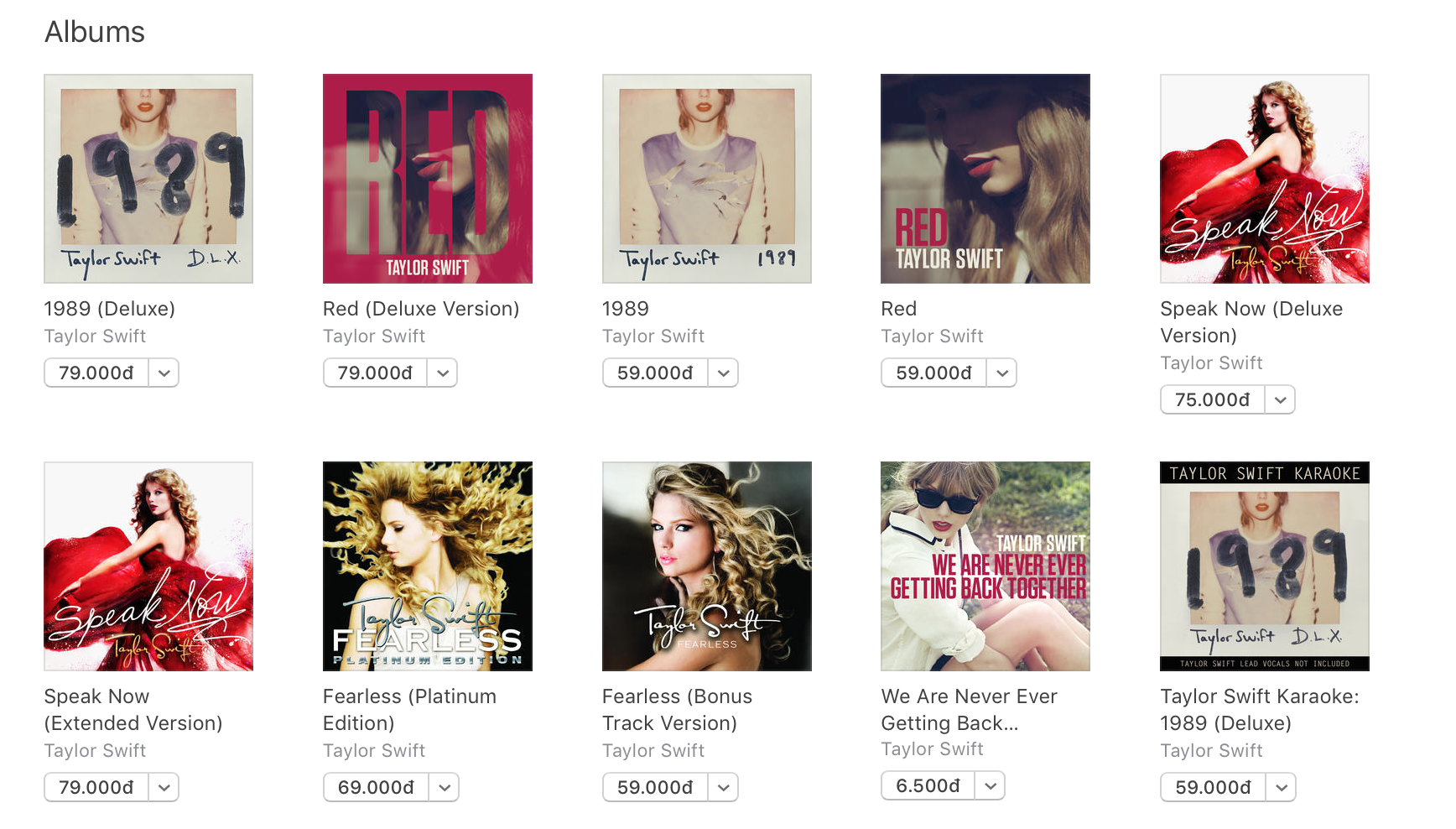Image resolution: width=1456 pixels, height=829 pixels.
Task: Open the standard 1989 album cover
Action: coord(707,179)
